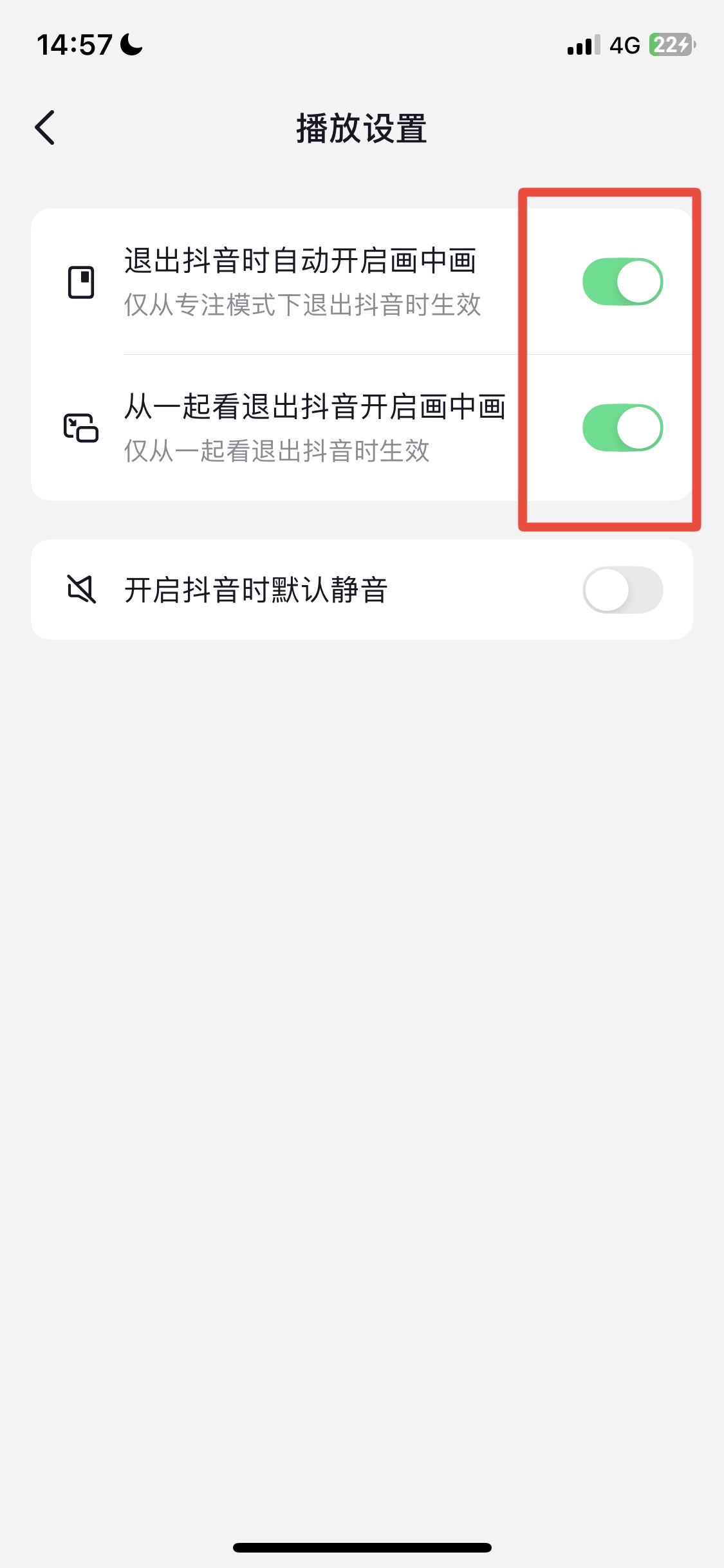The height and width of the screenshot is (1568, 724).
Task: Click the charging battery indicator
Action: pos(669,45)
